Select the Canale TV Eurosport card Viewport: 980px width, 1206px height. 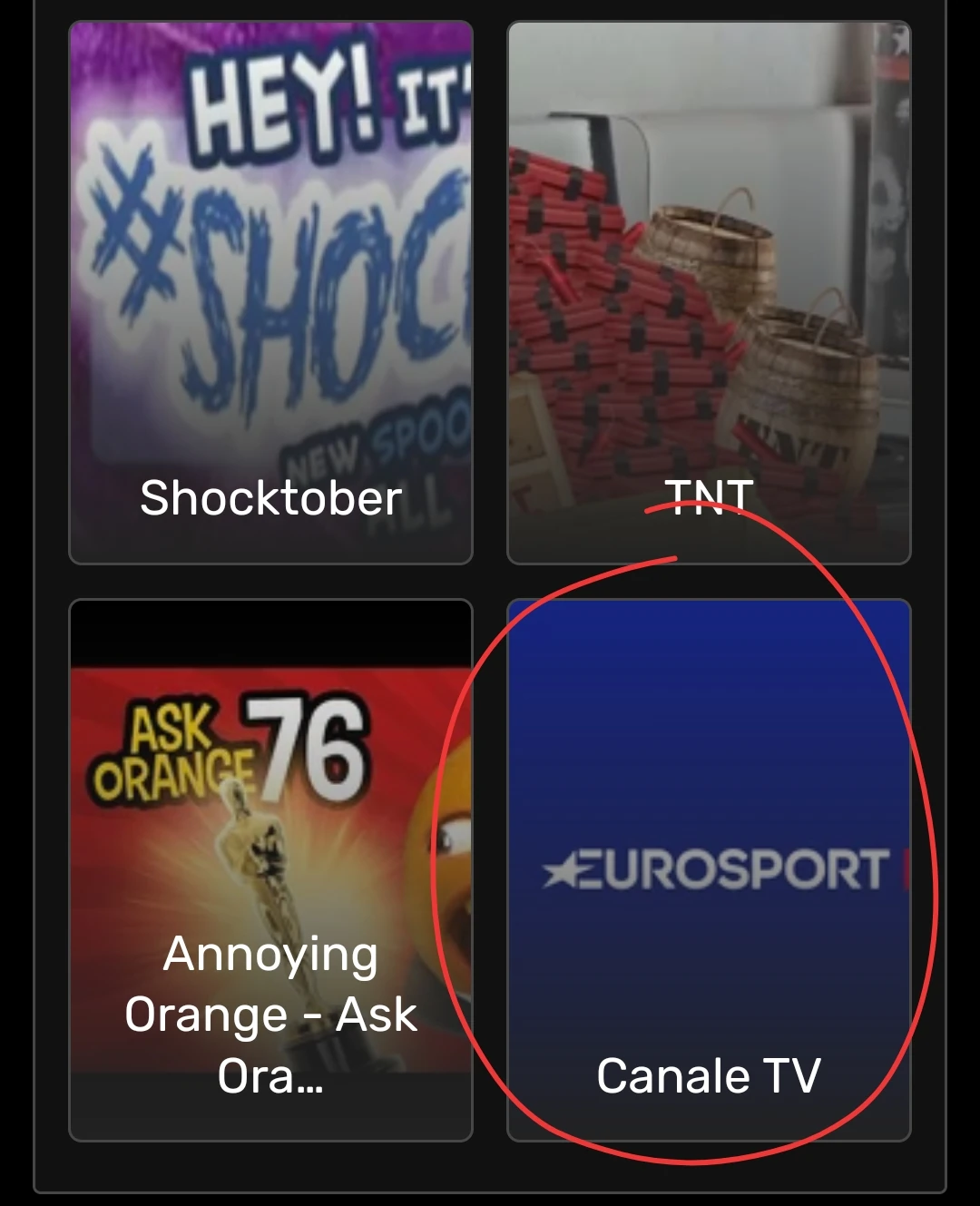pos(709,869)
